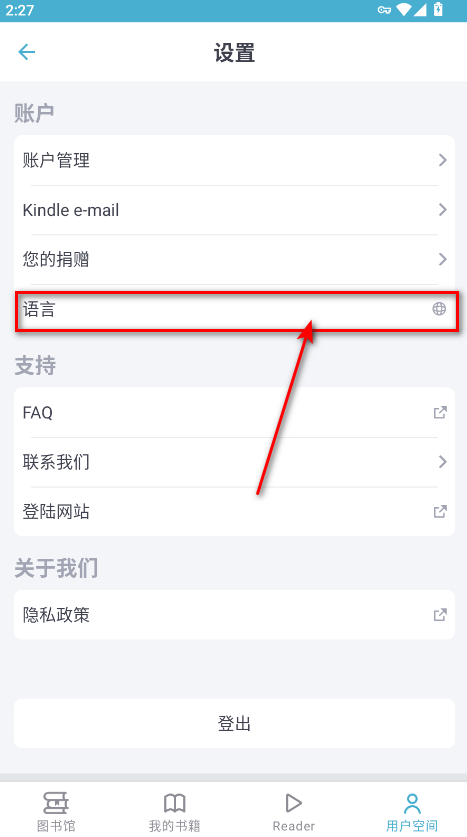Tap the 登出 logout button
The height and width of the screenshot is (837, 467).
click(x=234, y=723)
